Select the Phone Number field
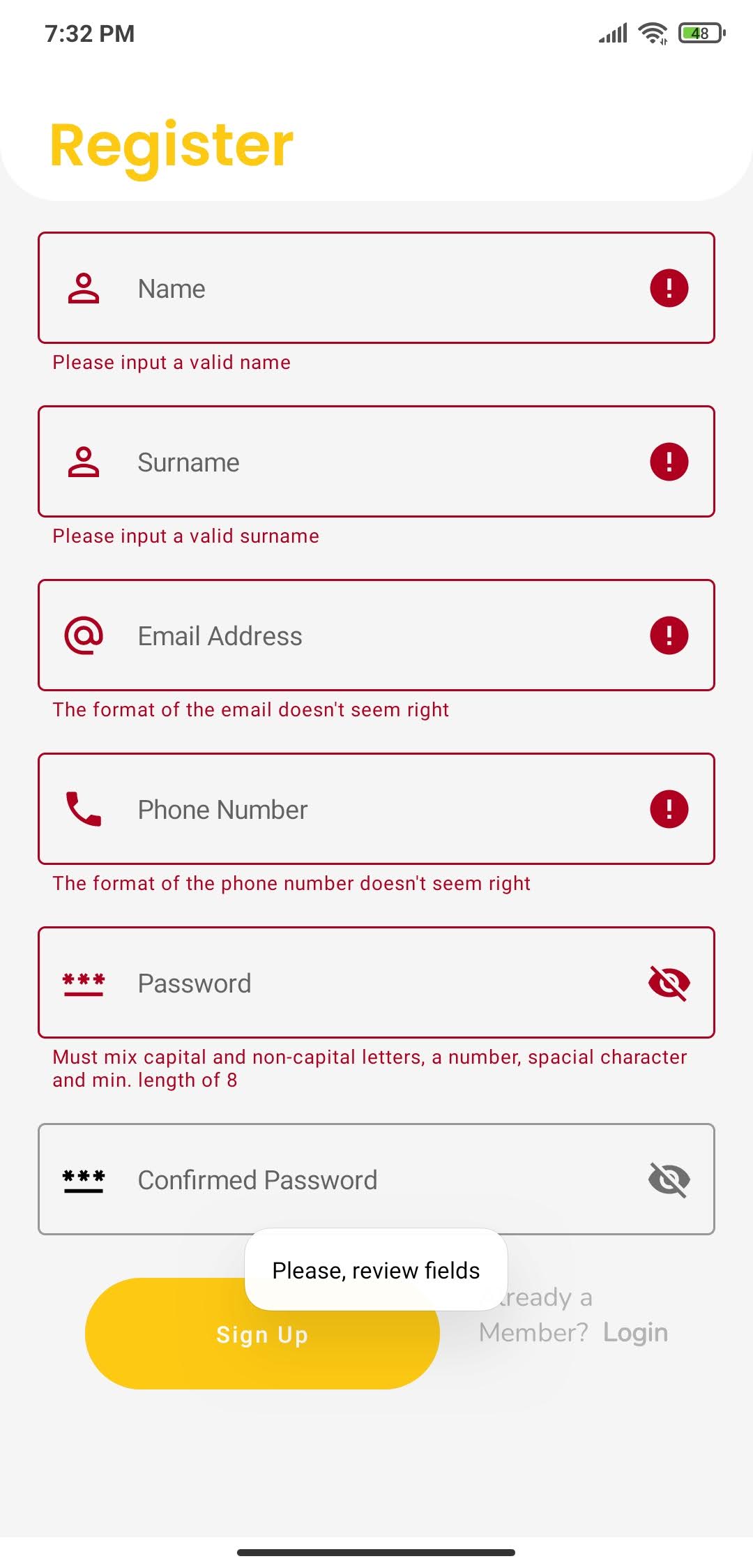 376,809
